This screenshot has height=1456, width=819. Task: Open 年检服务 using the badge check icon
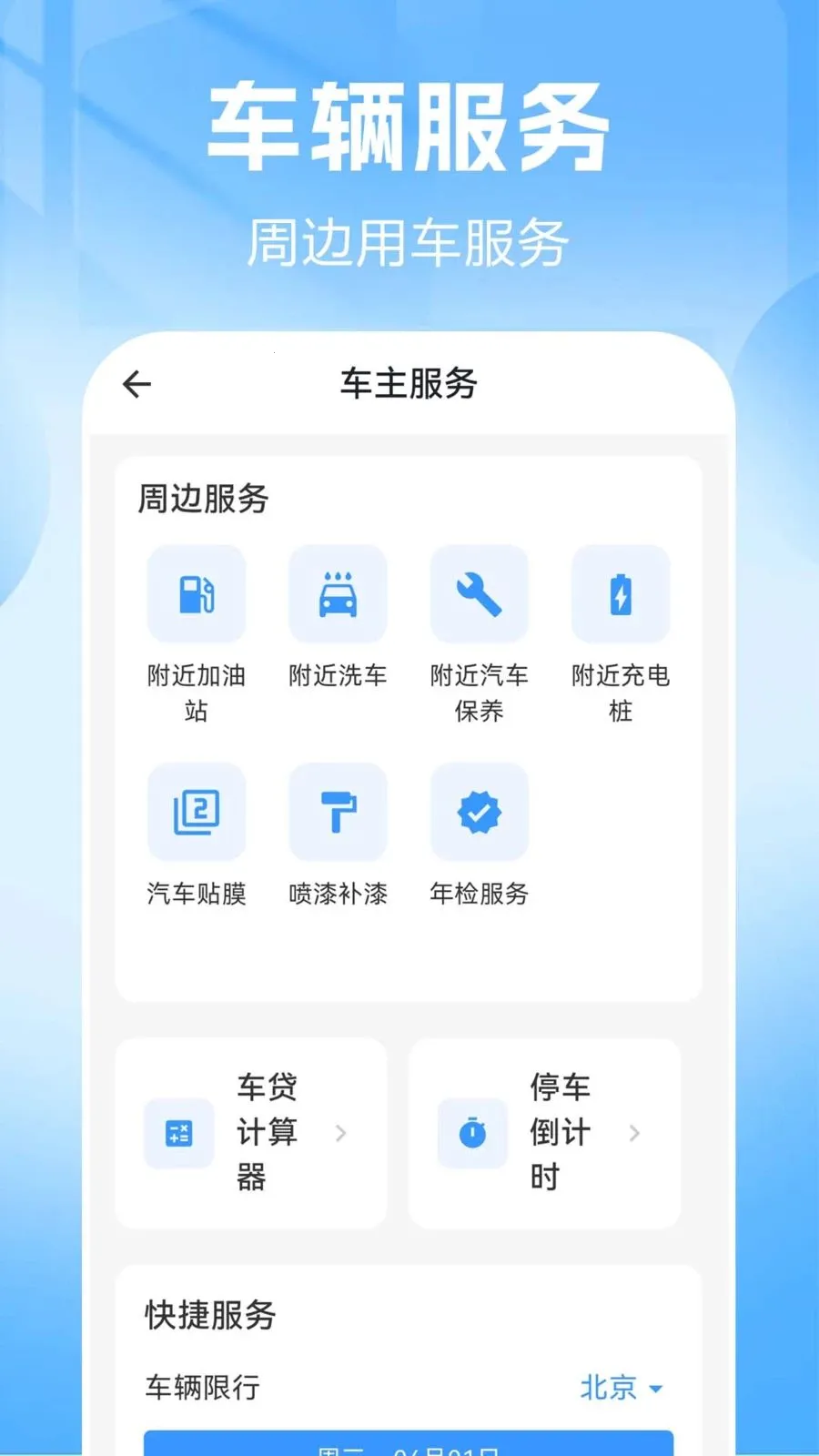pos(479,813)
